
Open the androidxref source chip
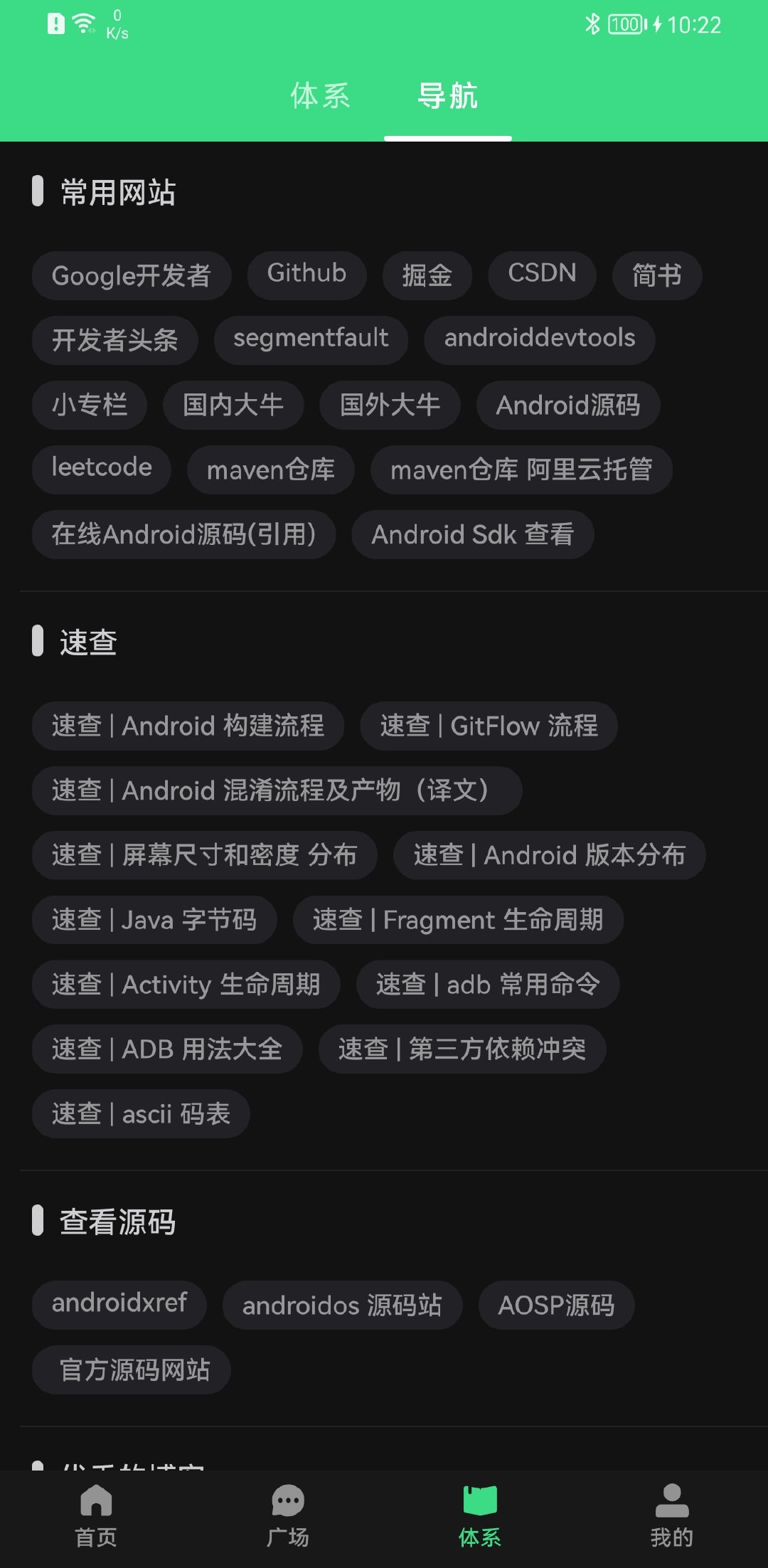coord(119,1304)
